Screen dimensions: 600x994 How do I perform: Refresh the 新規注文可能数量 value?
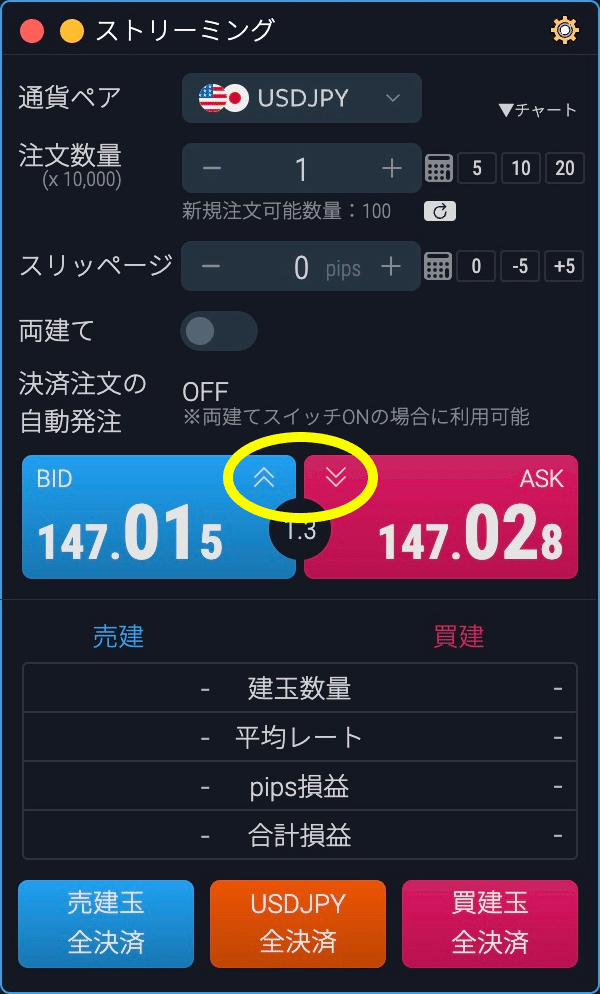pyautogui.click(x=440, y=211)
